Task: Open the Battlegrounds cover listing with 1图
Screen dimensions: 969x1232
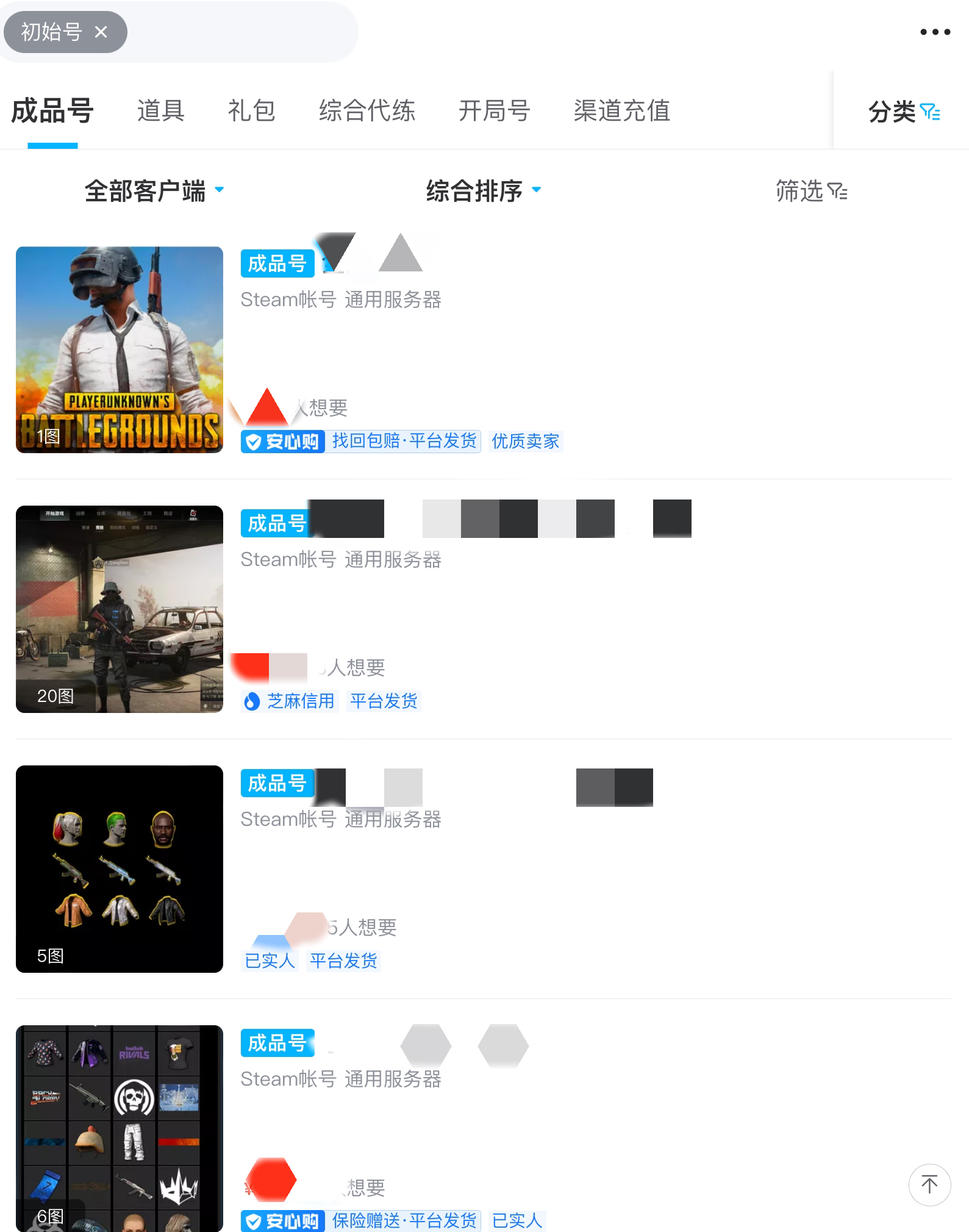Action: [x=120, y=349]
